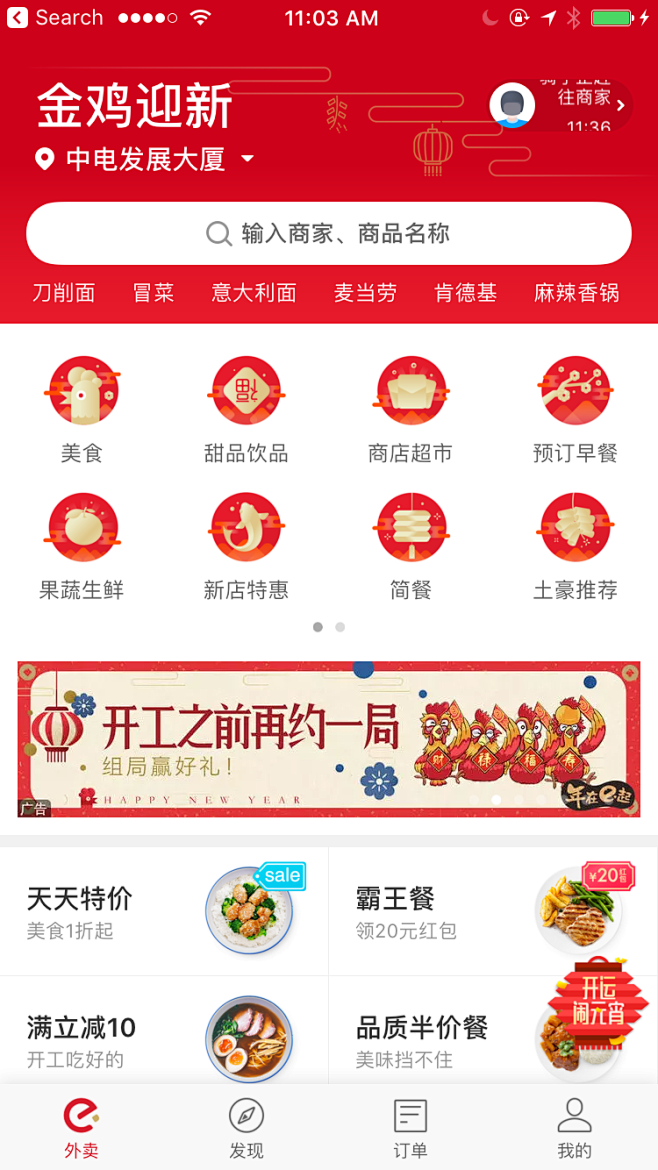Select the 麻辣香锅 quick search keyword
The width and height of the screenshot is (658, 1170).
click(x=576, y=293)
